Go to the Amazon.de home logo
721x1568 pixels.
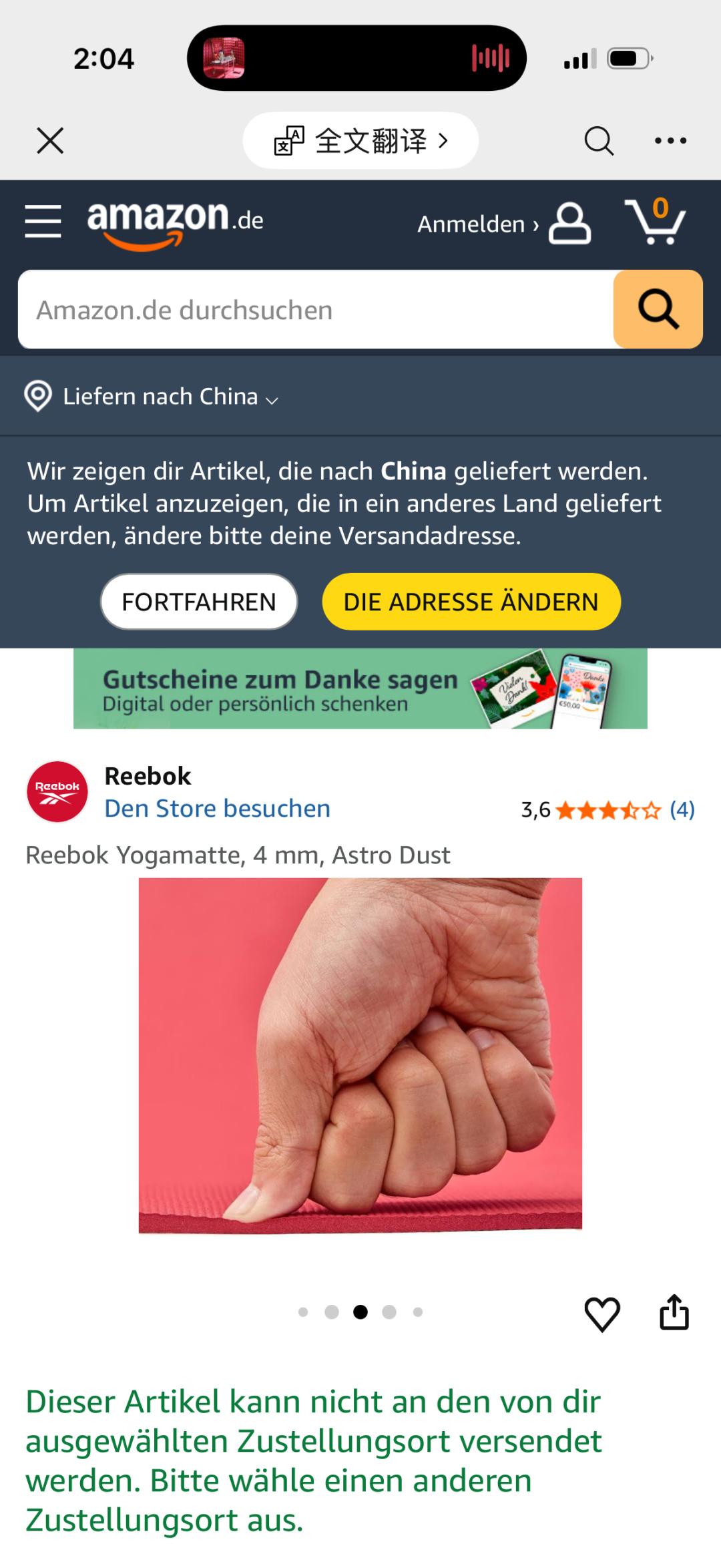tap(175, 223)
